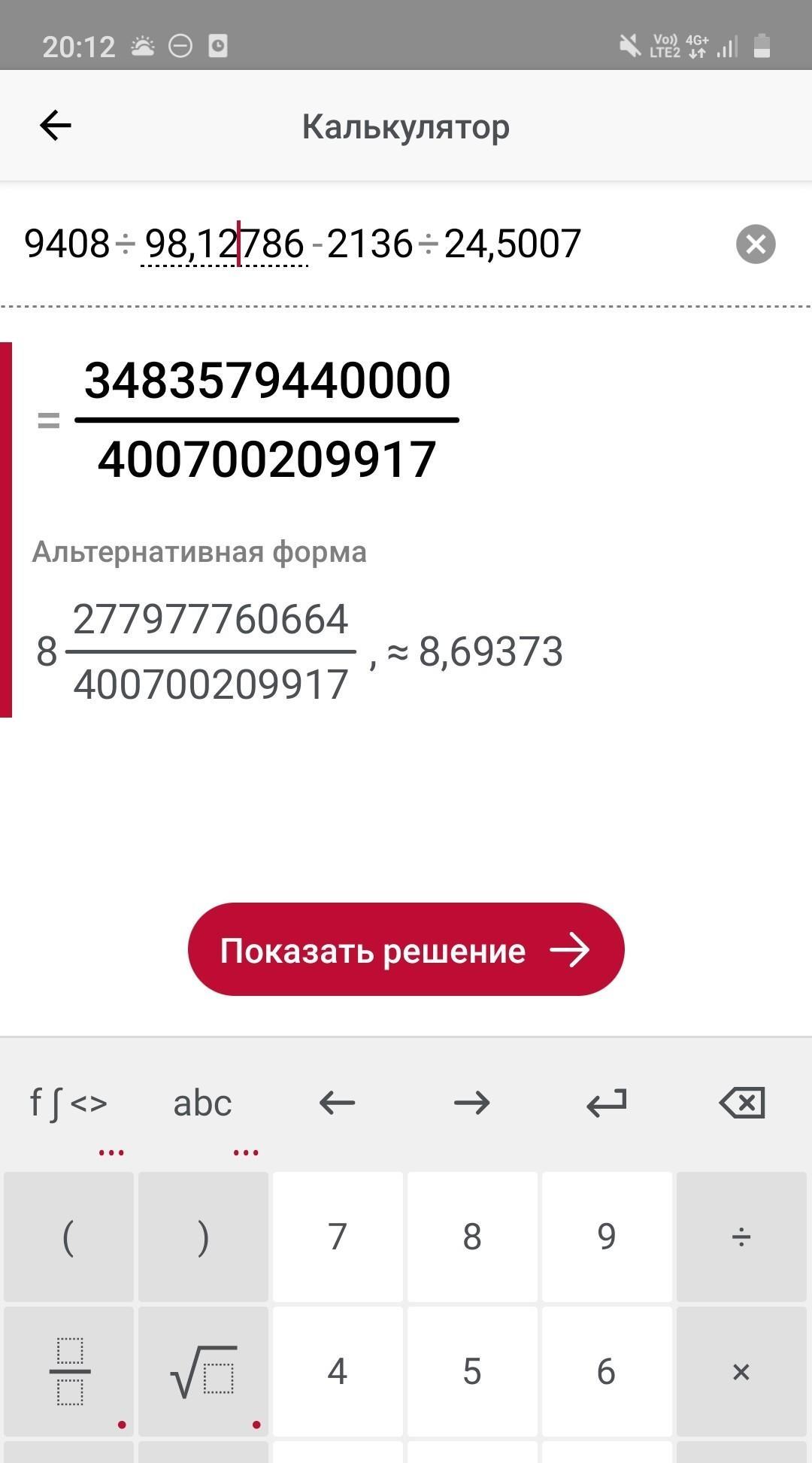Insert an opening parenthesis
This screenshot has height=1463, width=812.
68,1237
